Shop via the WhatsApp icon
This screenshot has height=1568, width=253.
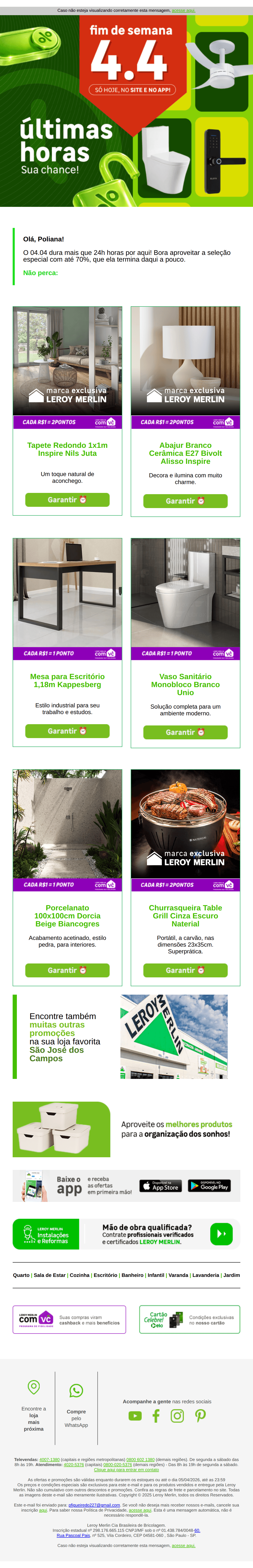coord(76,1391)
